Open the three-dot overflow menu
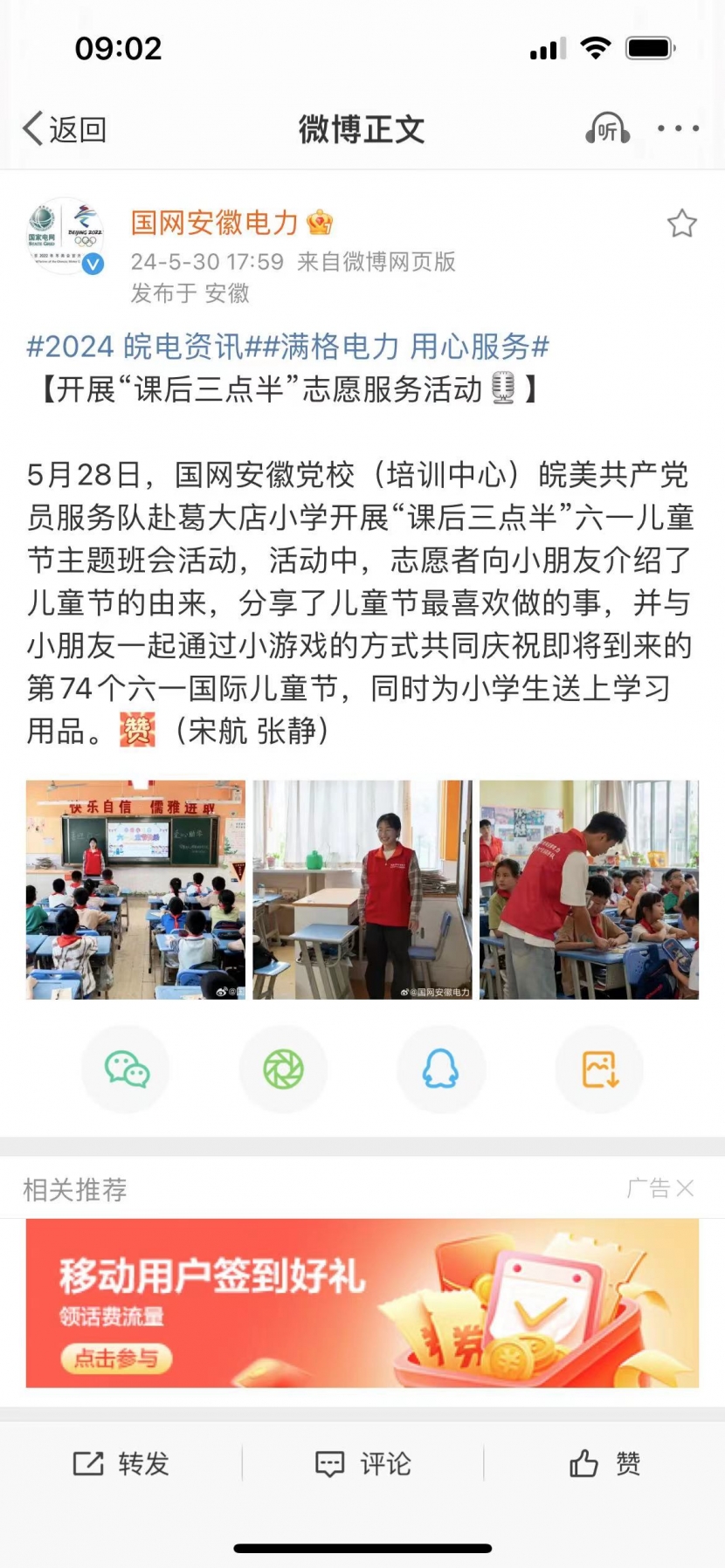Viewport: 725px width, 1568px height. click(678, 128)
